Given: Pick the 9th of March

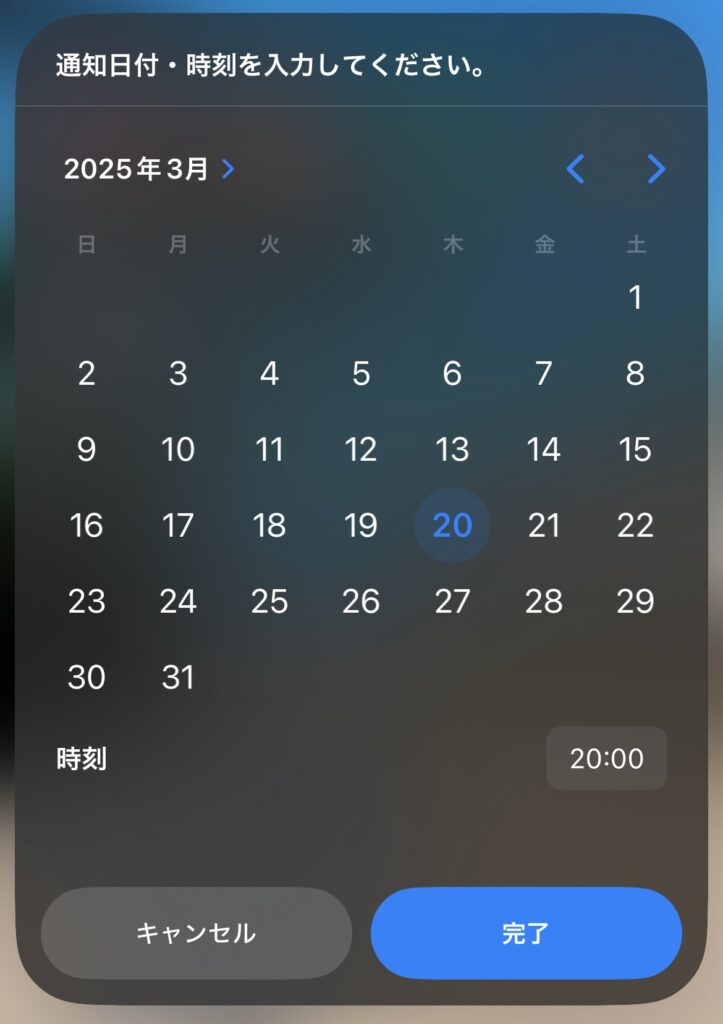Looking at the screenshot, I should [87, 450].
